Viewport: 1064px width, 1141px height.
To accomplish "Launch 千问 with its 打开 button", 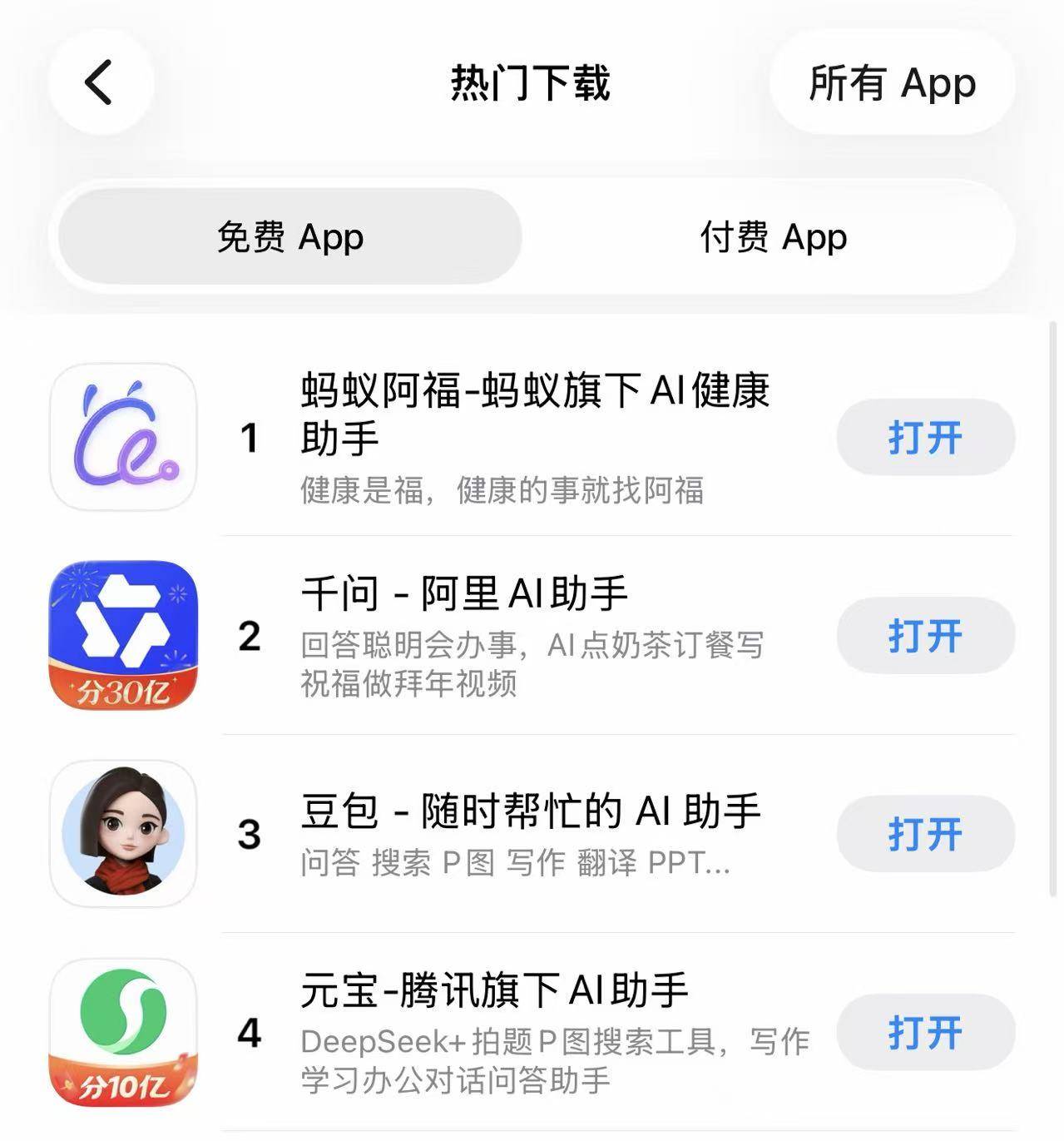I will 925,636.
